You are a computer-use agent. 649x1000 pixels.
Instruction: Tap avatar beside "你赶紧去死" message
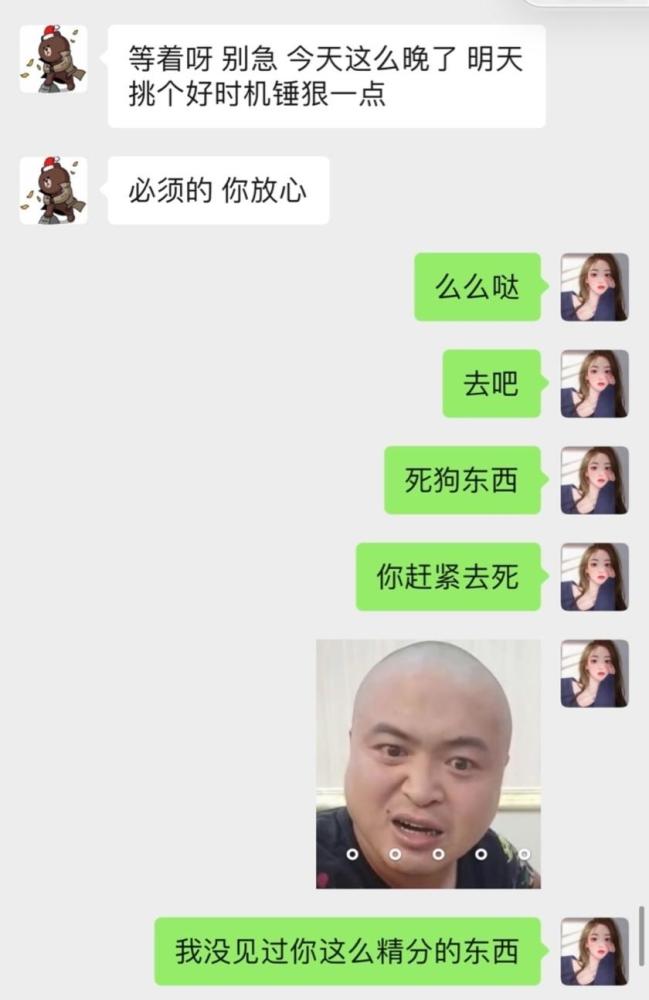click(594, 577)
